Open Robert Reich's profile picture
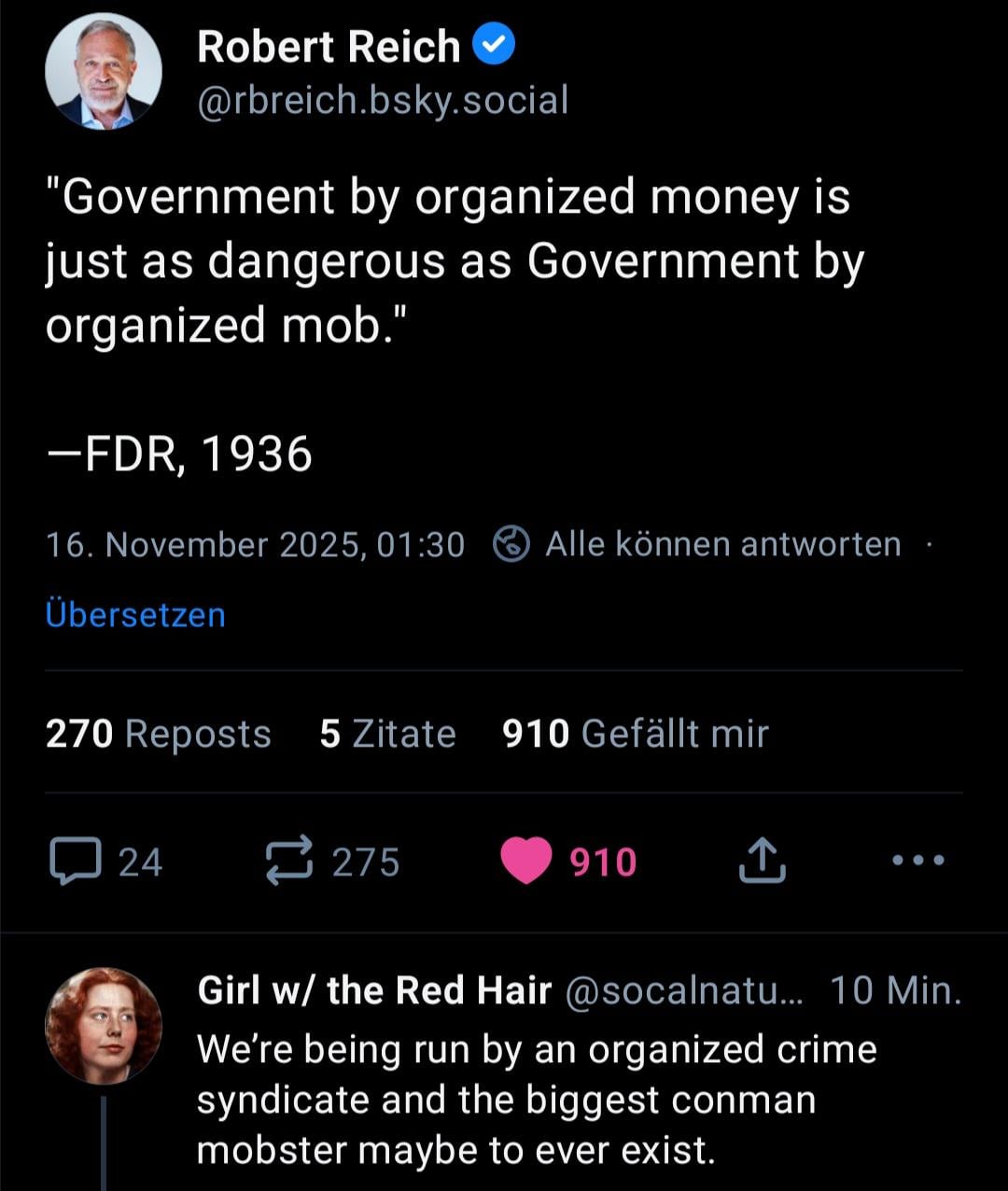This screenshot has height=1191, width=1008. [104, 72]
